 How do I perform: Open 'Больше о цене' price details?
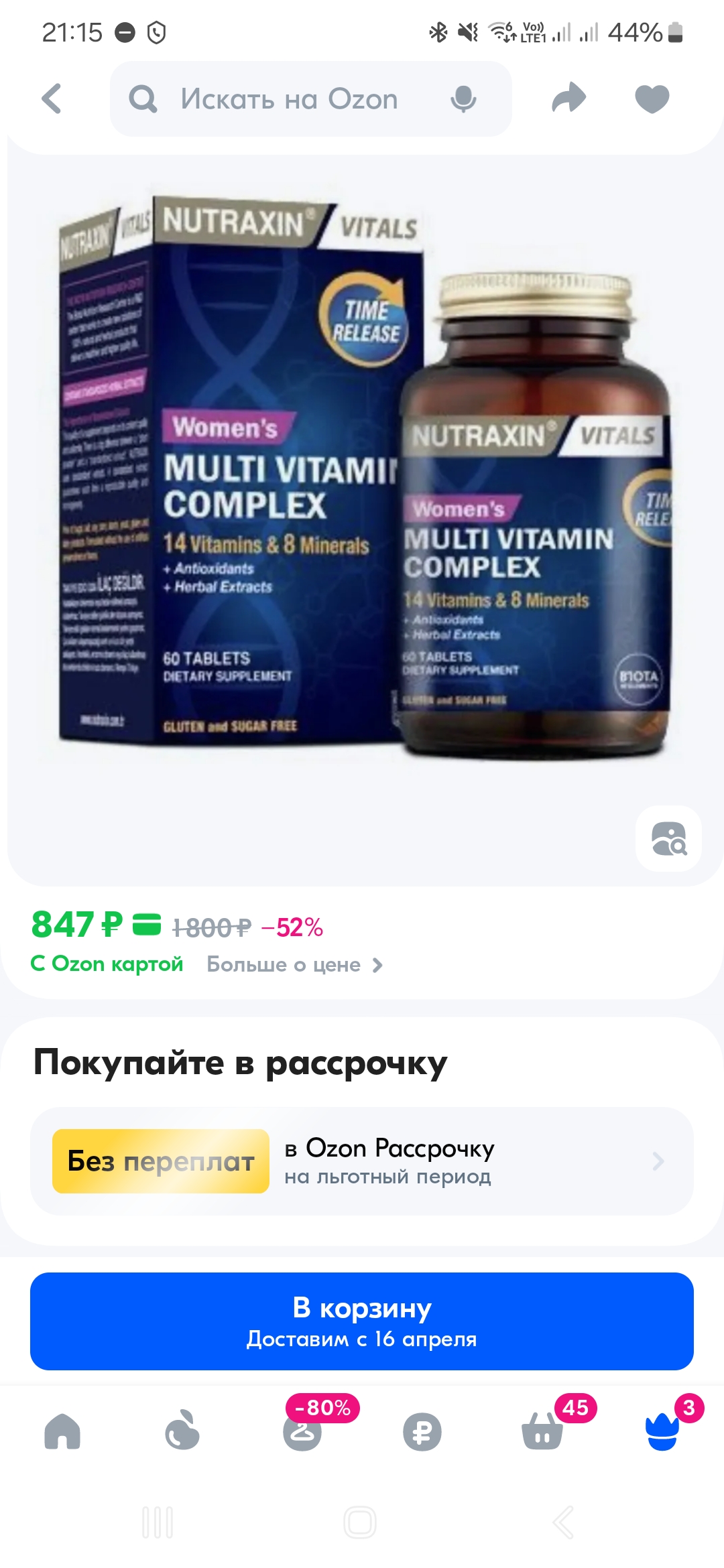(294, 965)
